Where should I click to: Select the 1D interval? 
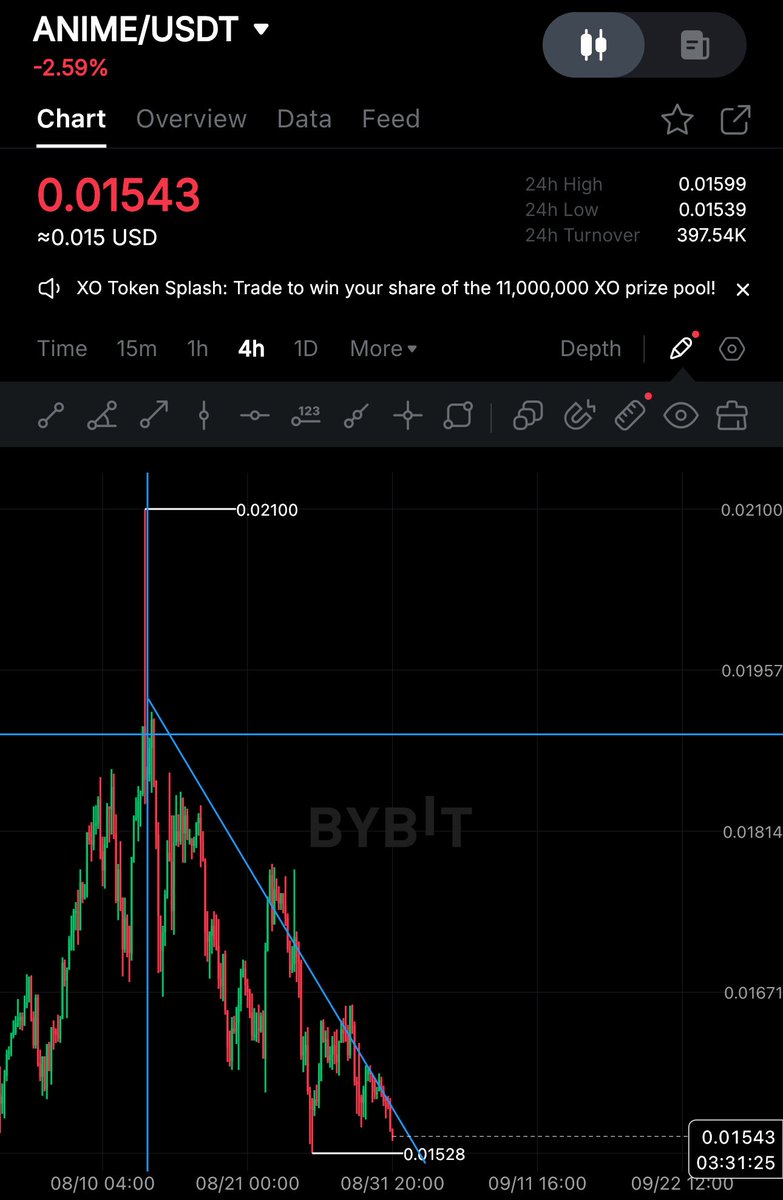click(x=305, y=349)
